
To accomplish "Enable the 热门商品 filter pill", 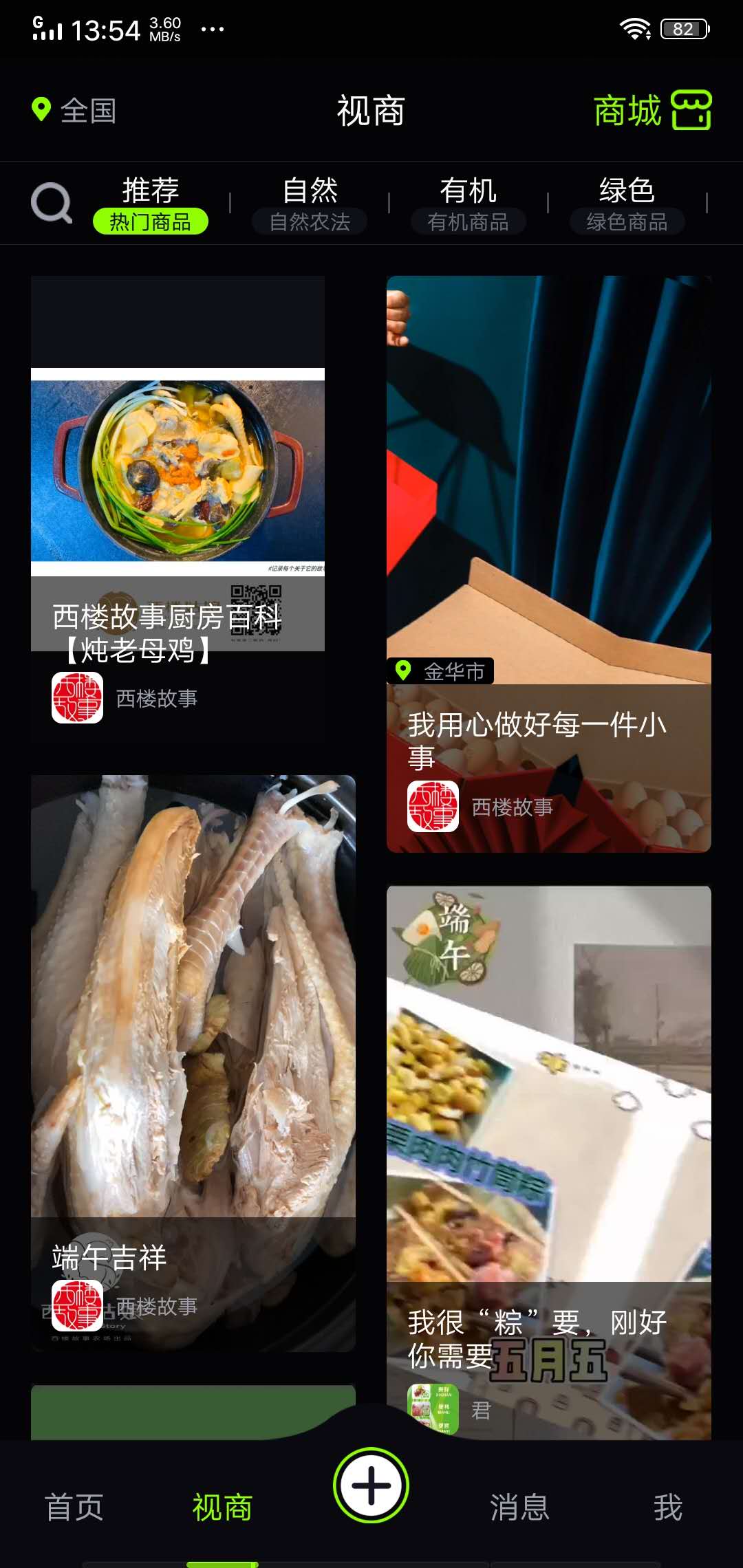I will (x=151, y=221).
